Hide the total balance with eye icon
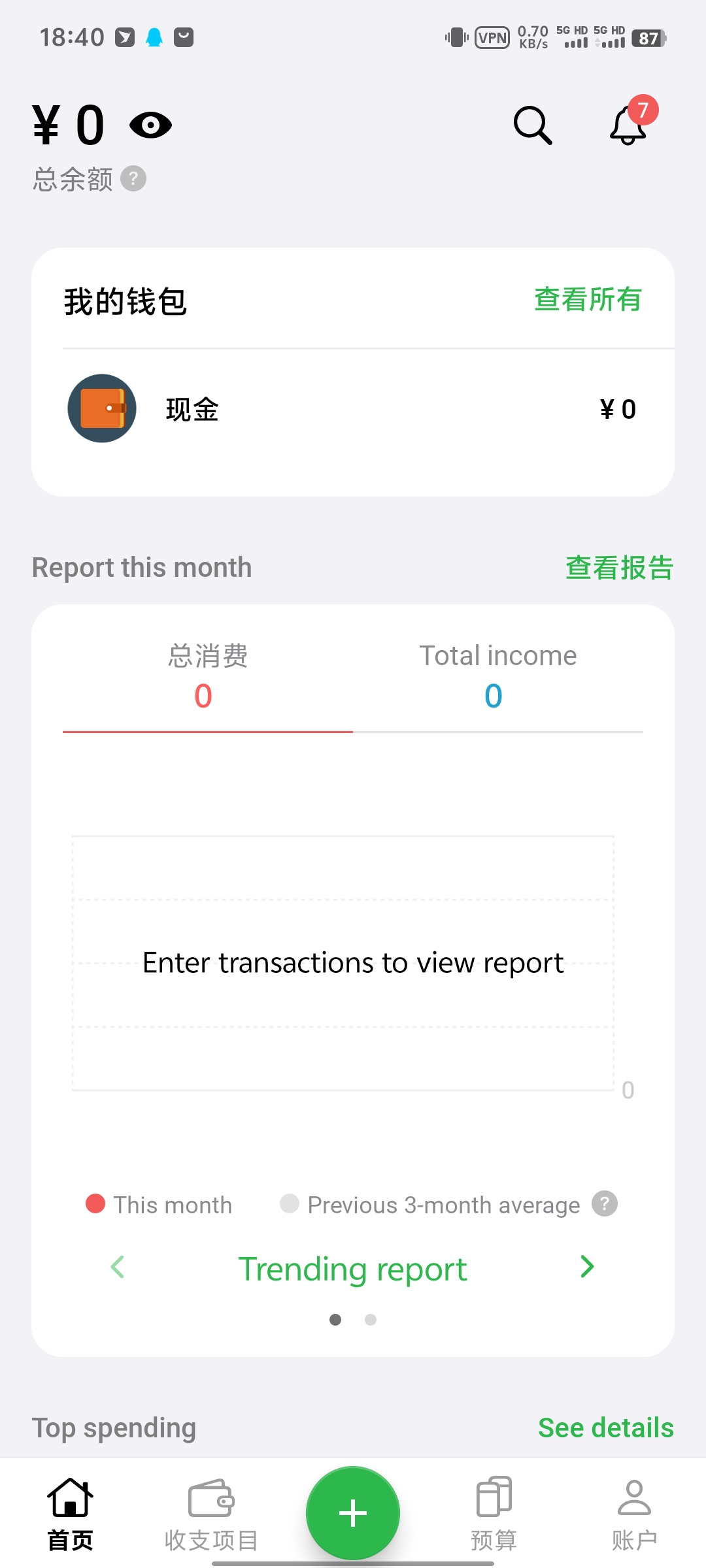This screenshot has height=1568, width=706. [x=150, y=125]
